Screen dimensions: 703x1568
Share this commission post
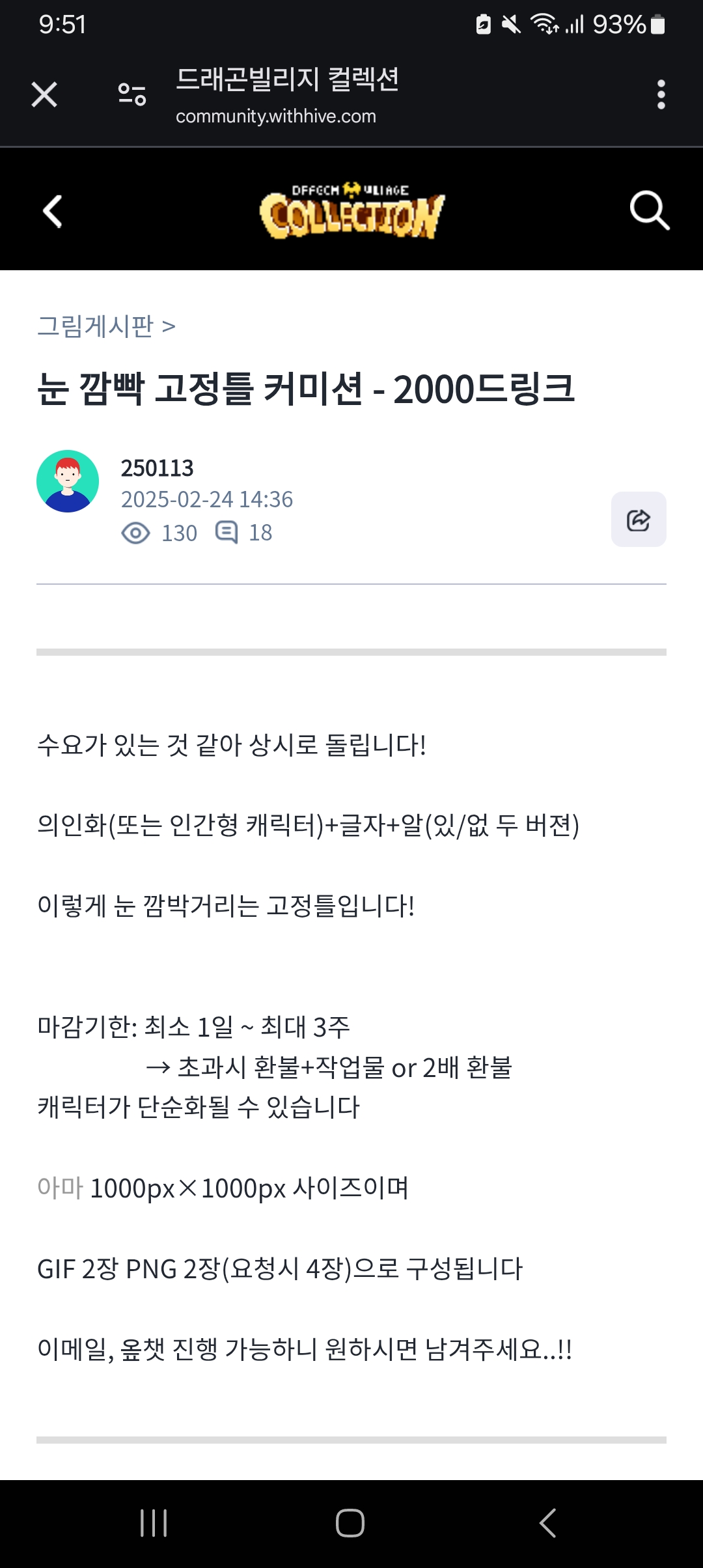(638, 520)
